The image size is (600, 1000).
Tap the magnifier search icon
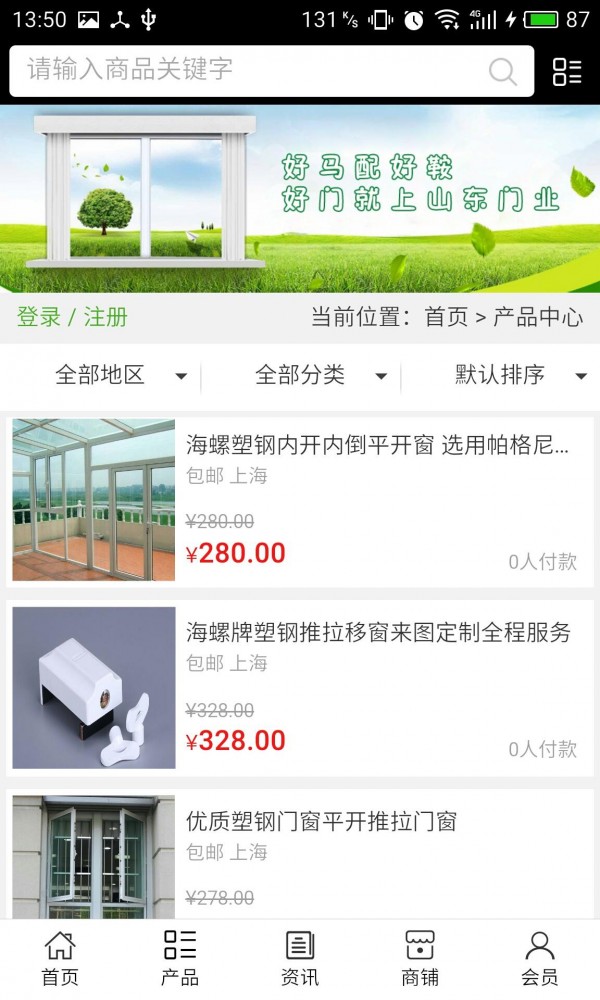pyautogui.click(x=502, y=71)
